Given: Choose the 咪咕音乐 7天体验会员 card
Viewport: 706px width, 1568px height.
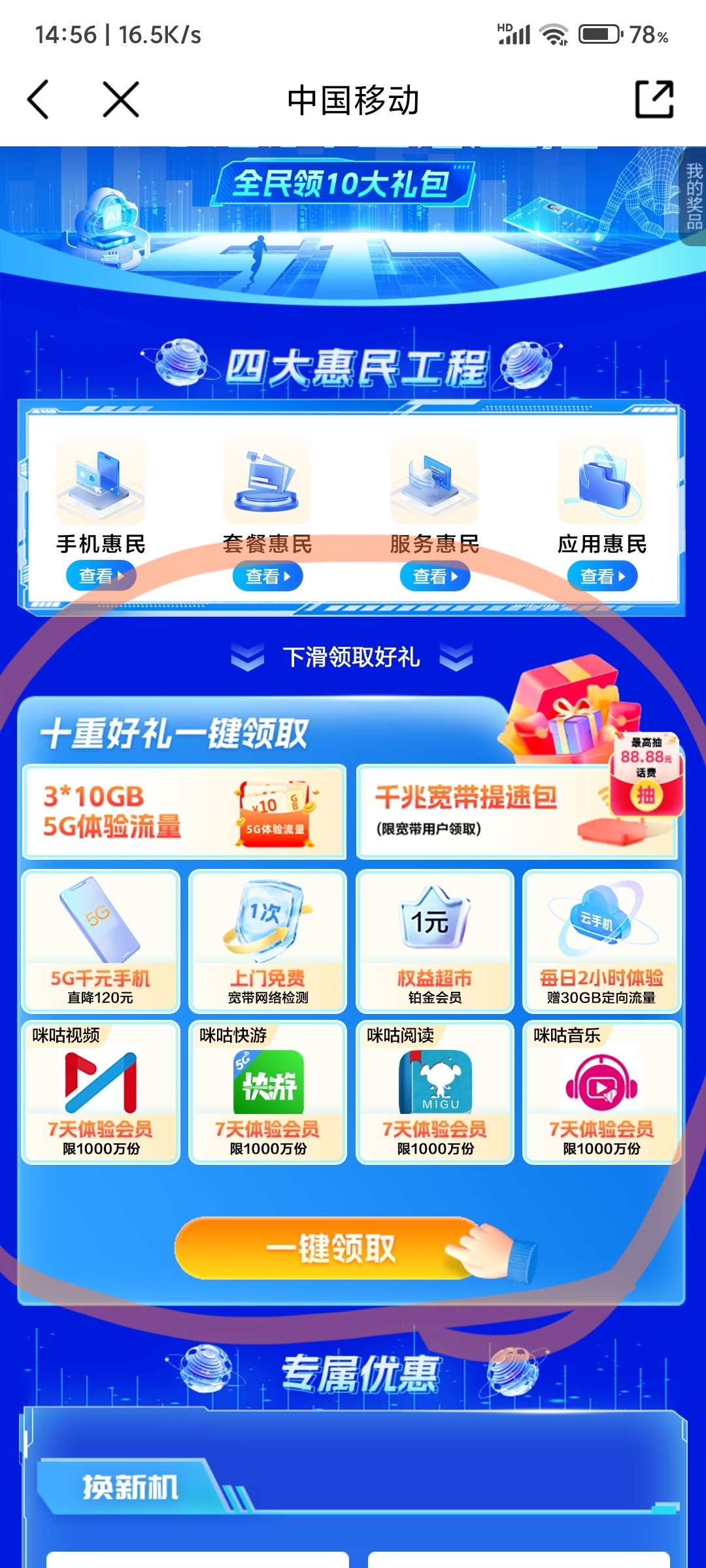Looking at the screenshot, I should pos(601,1092).
